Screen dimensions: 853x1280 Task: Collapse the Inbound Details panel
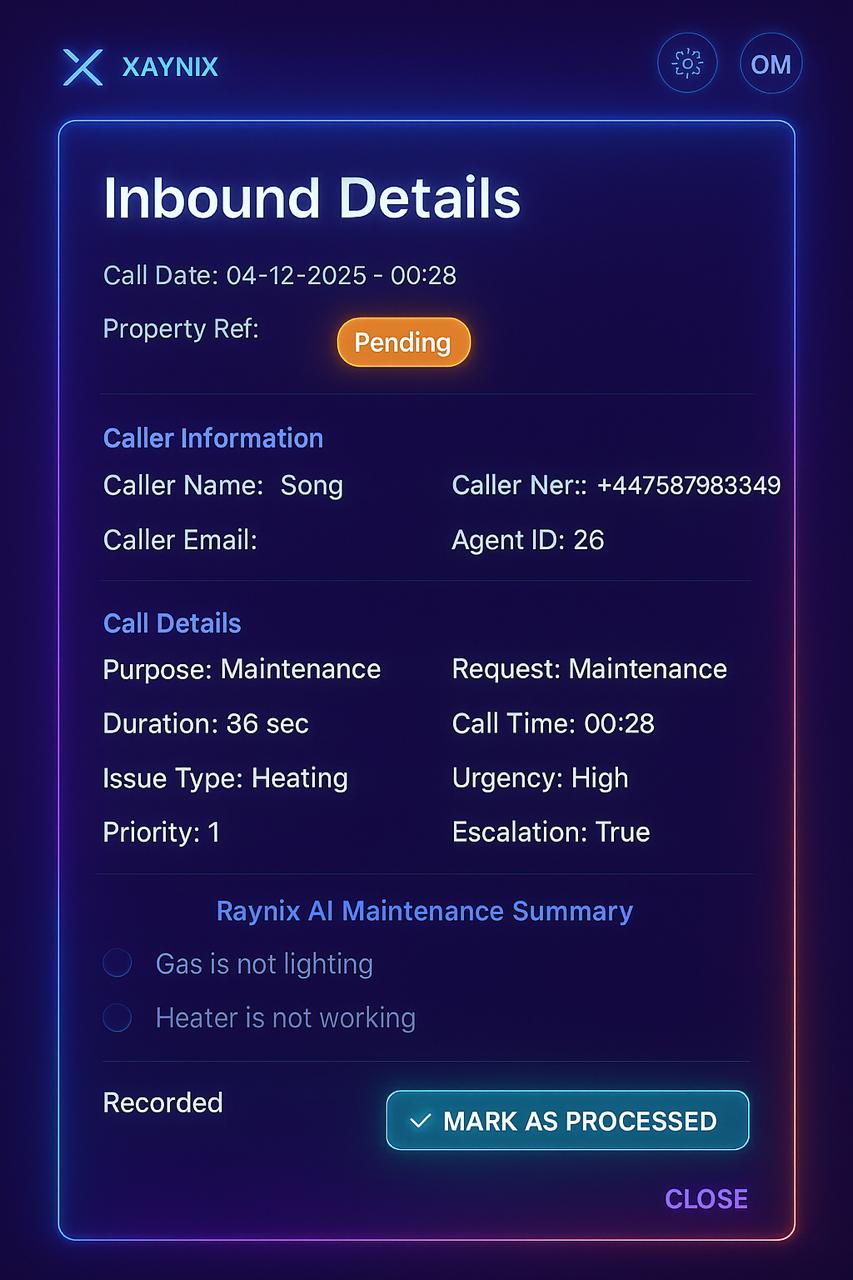311,198
